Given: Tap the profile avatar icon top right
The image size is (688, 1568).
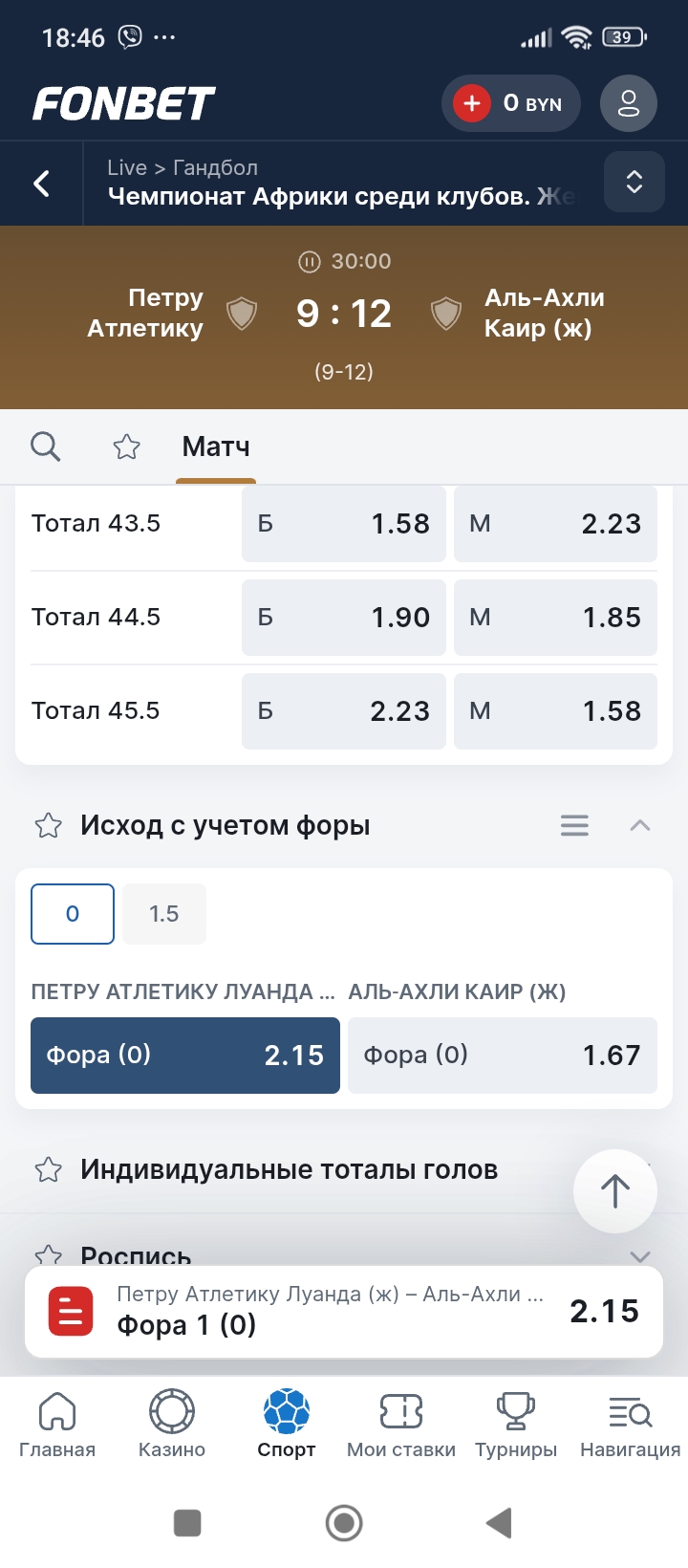Looking at the screenshot, I should pos(628,102).
